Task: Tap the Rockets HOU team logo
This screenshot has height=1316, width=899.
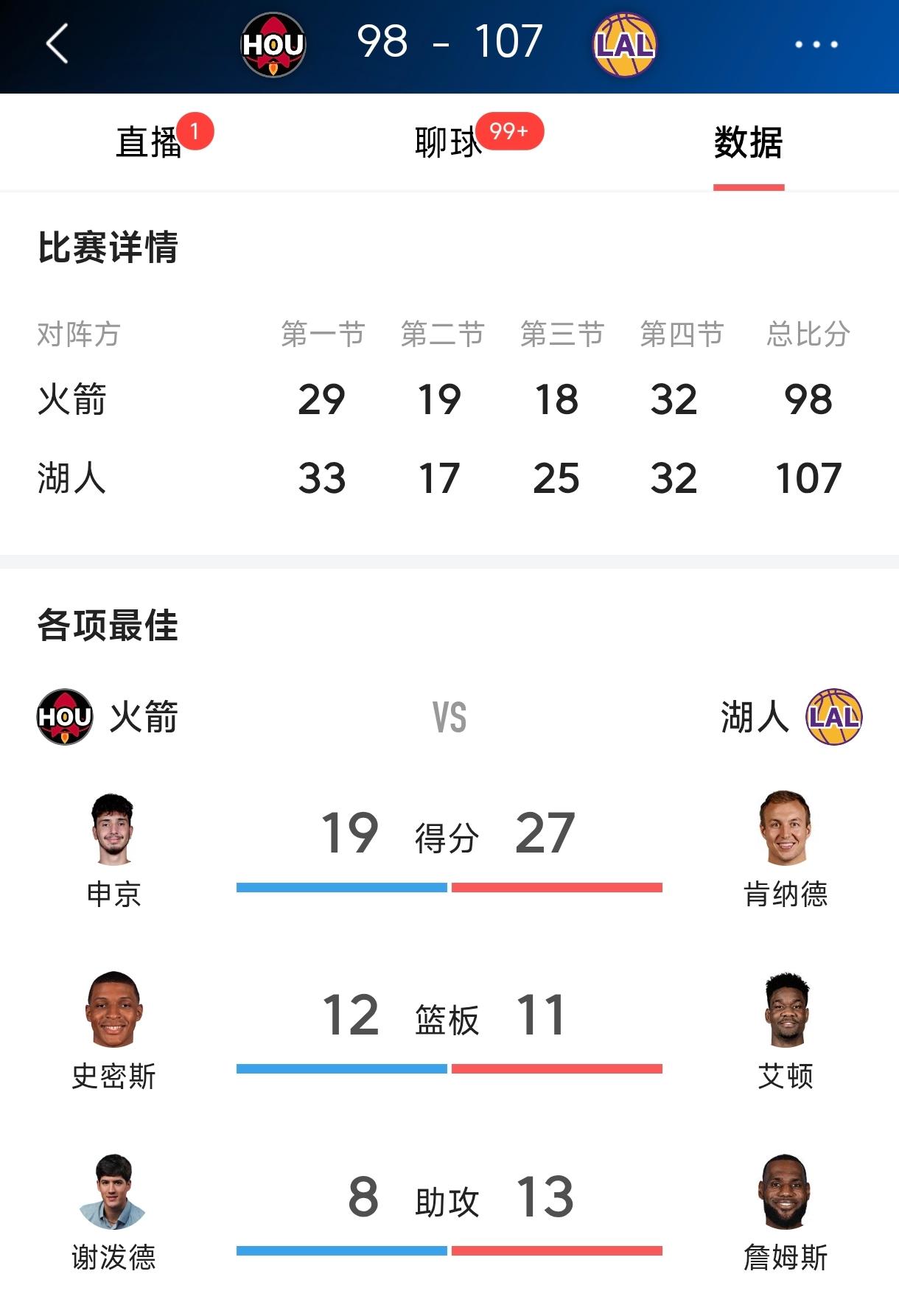Action: tap(273, 44)
